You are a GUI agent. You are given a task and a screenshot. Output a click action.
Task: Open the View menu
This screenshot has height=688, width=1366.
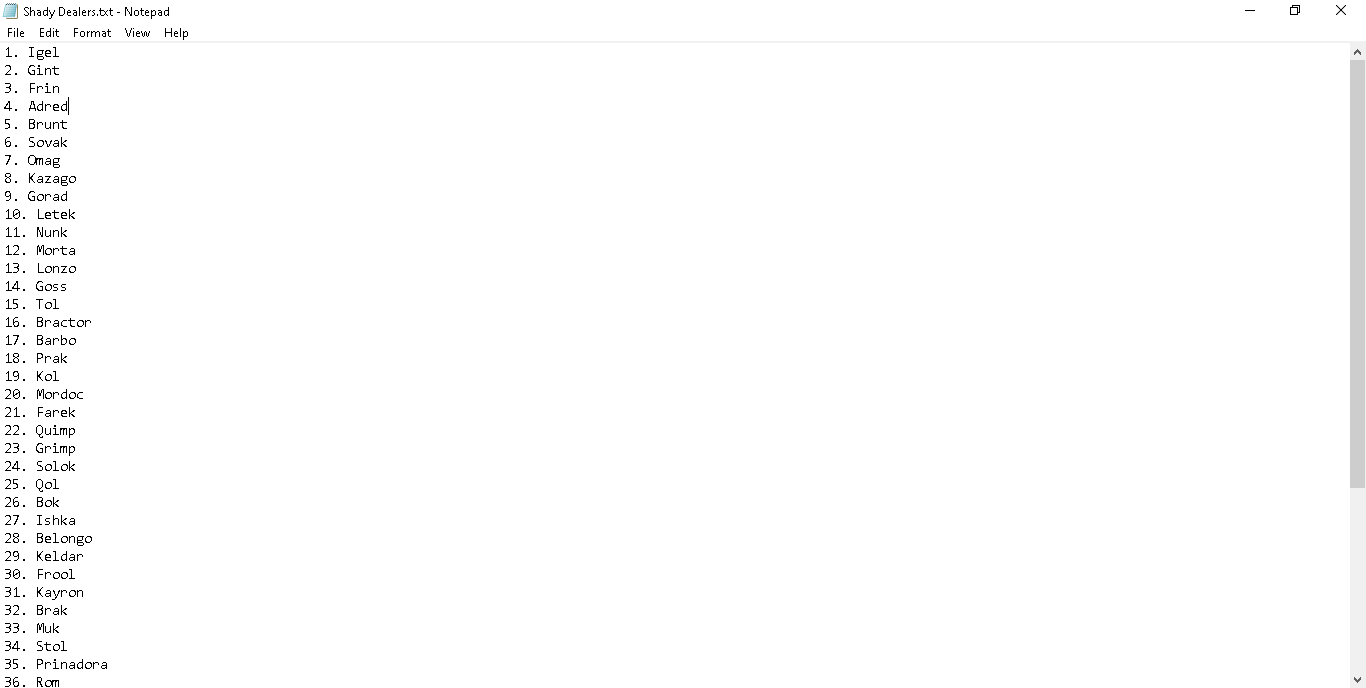click(x=137, y=33)
